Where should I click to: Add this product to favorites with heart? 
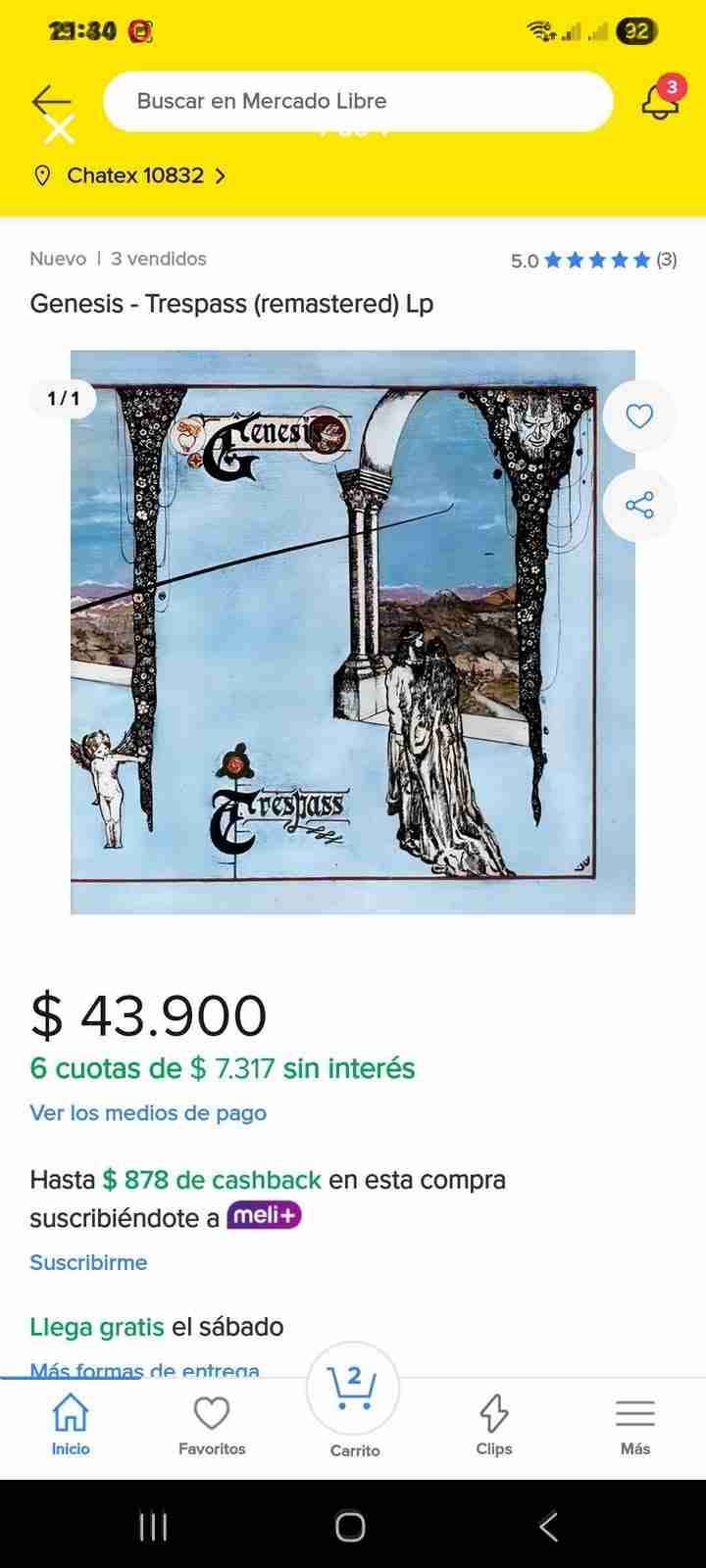point(639,416)
